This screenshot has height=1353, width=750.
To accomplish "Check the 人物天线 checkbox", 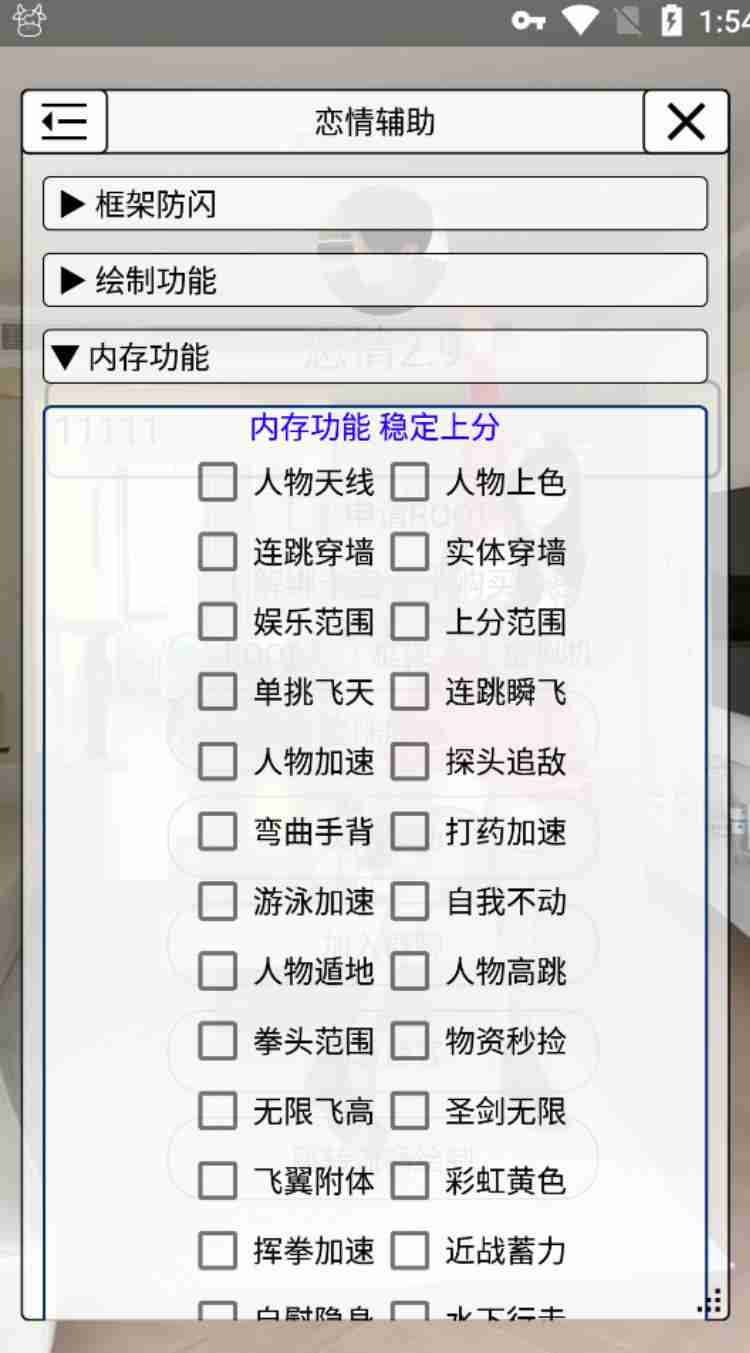I will click(217, 482).
